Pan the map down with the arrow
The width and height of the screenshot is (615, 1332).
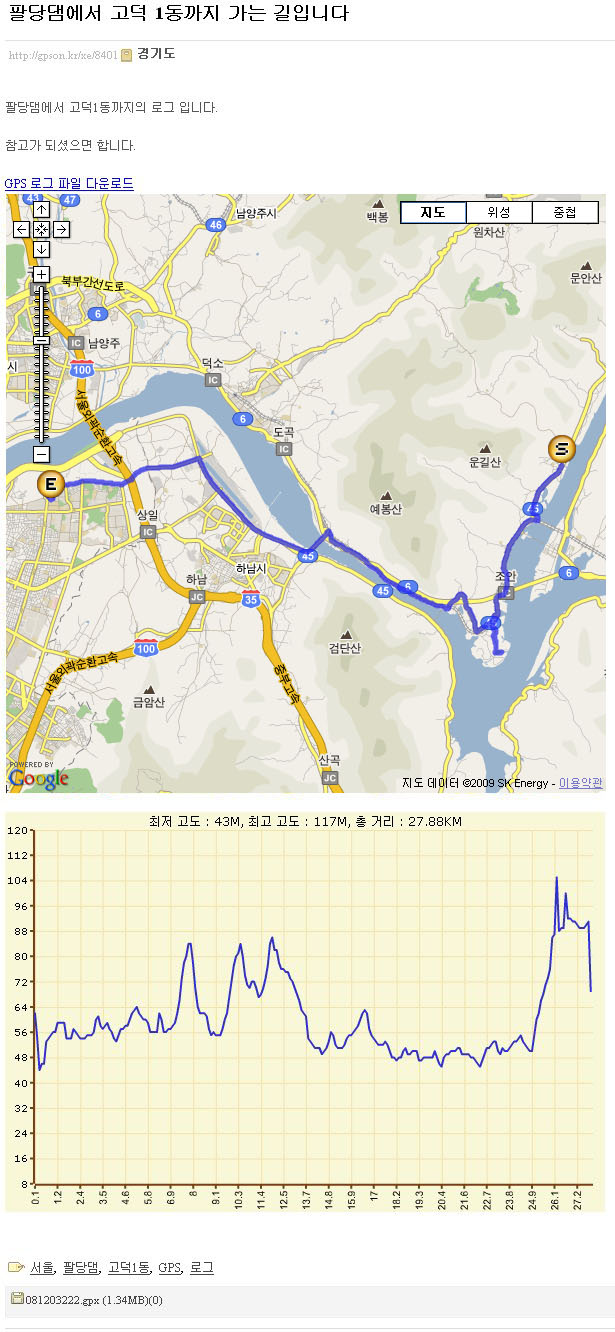tap(41, 249)
